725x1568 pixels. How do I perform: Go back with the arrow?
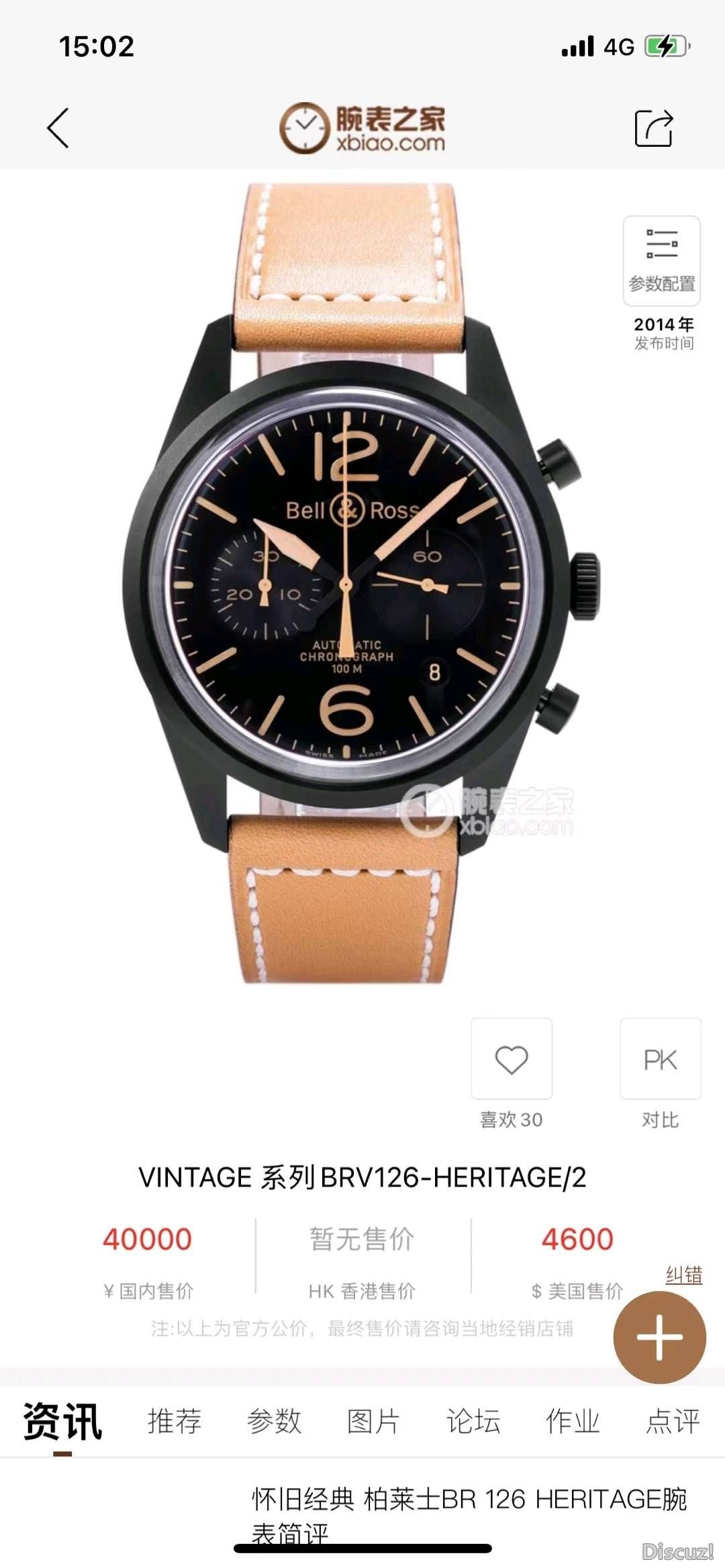pos(58,127)
